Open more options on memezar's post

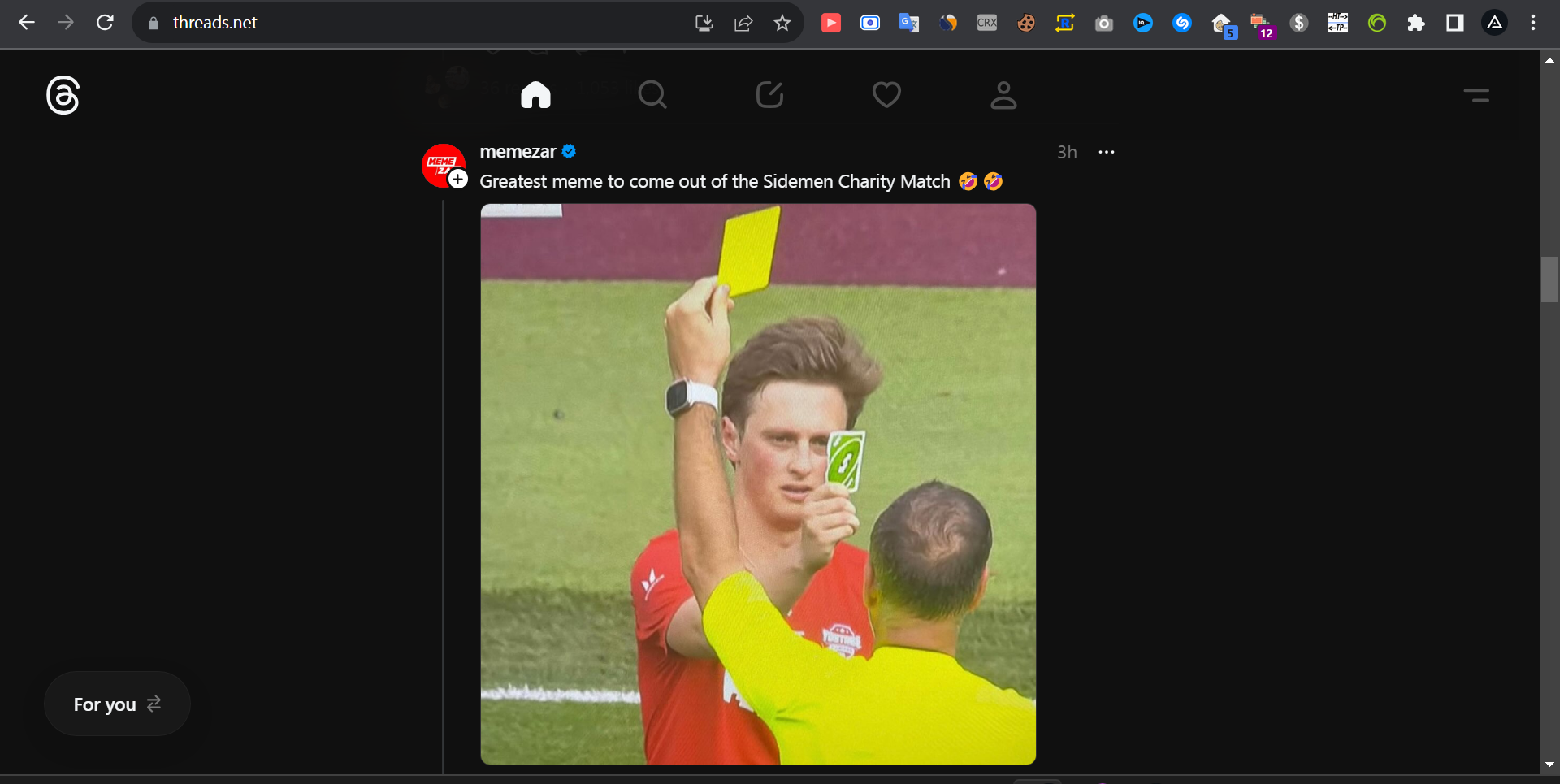1107,152
